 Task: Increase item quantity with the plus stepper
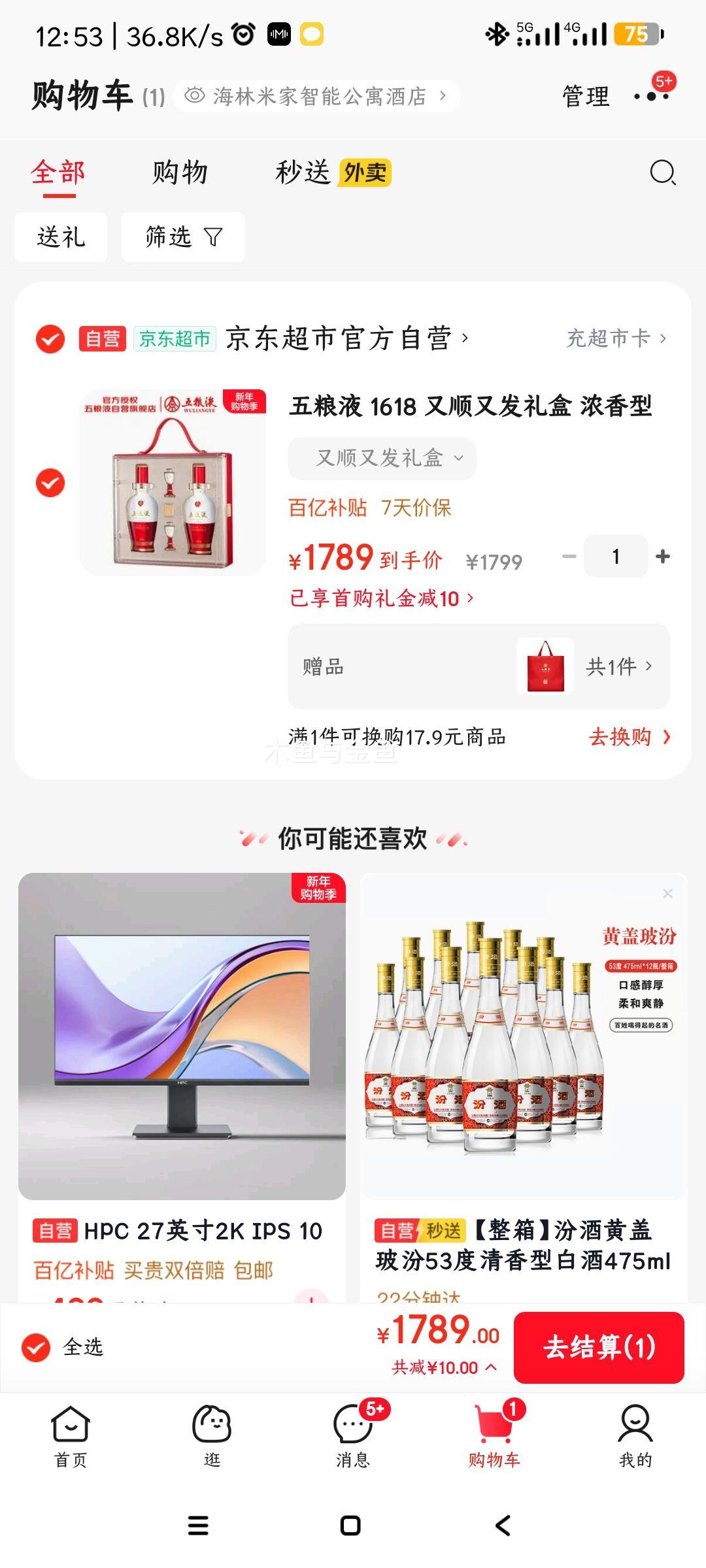(662, 556)
